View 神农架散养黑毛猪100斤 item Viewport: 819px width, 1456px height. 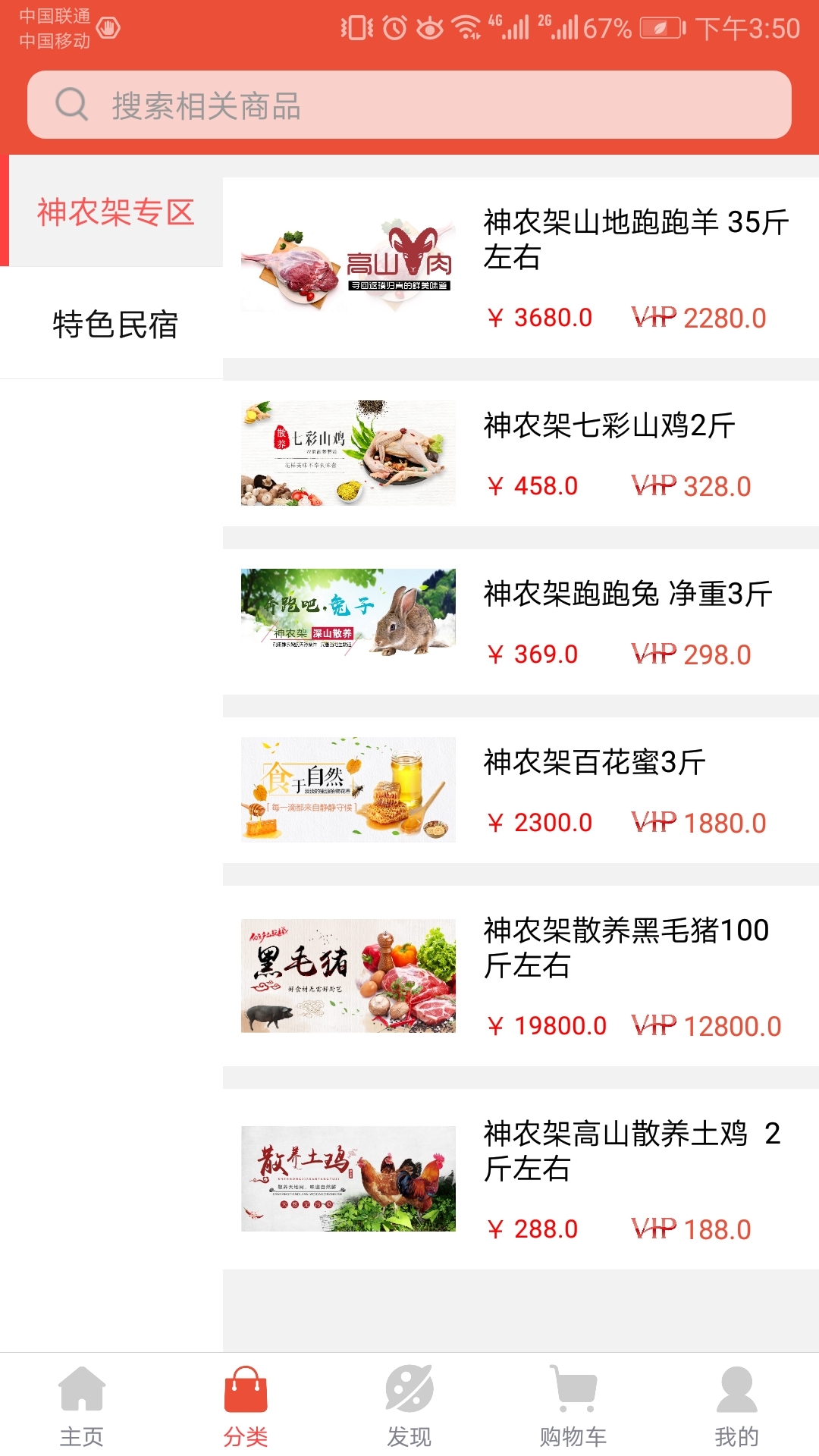coord(520,976)
